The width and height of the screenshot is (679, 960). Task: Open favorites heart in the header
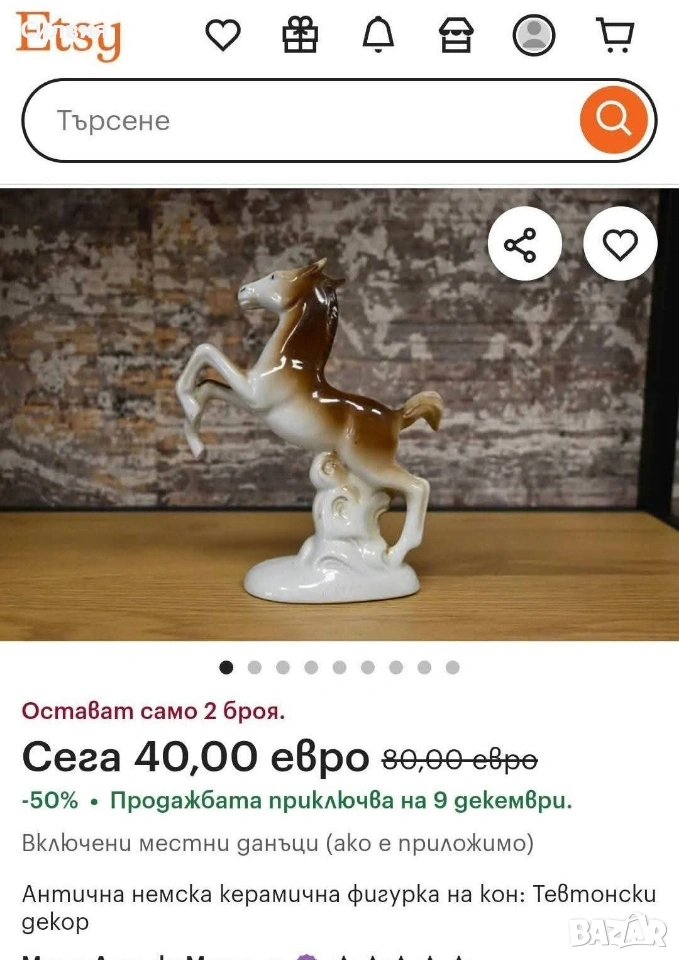click(x=223, y=36)
